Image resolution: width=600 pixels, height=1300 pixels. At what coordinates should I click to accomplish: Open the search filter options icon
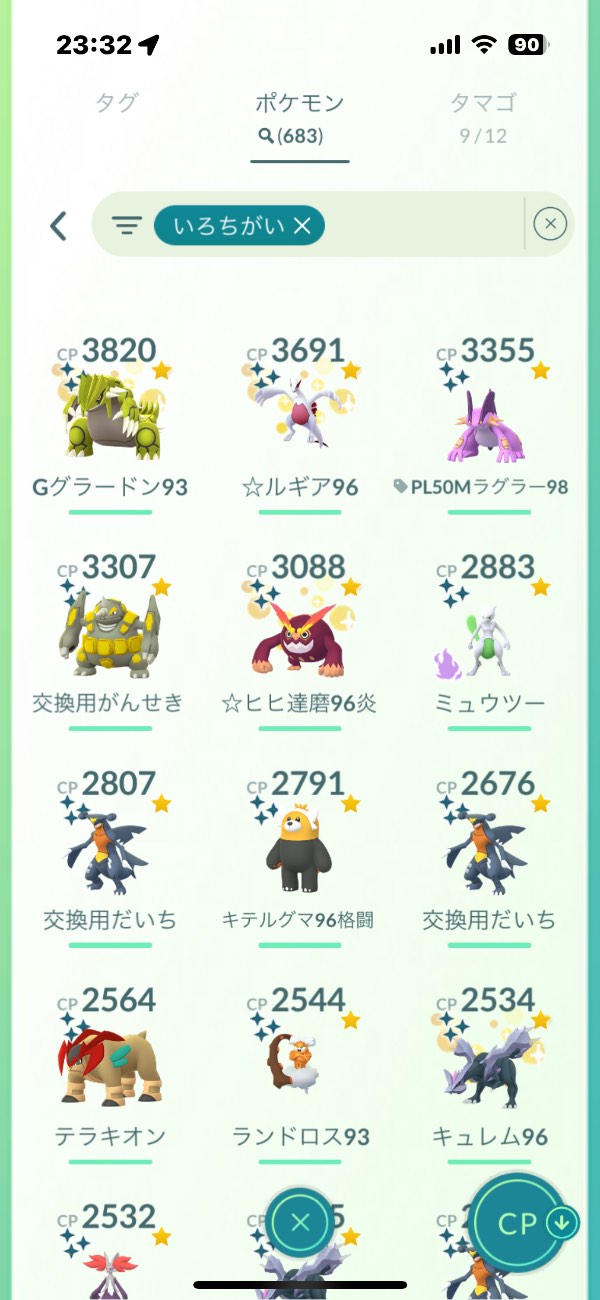[x=126, y=226]
